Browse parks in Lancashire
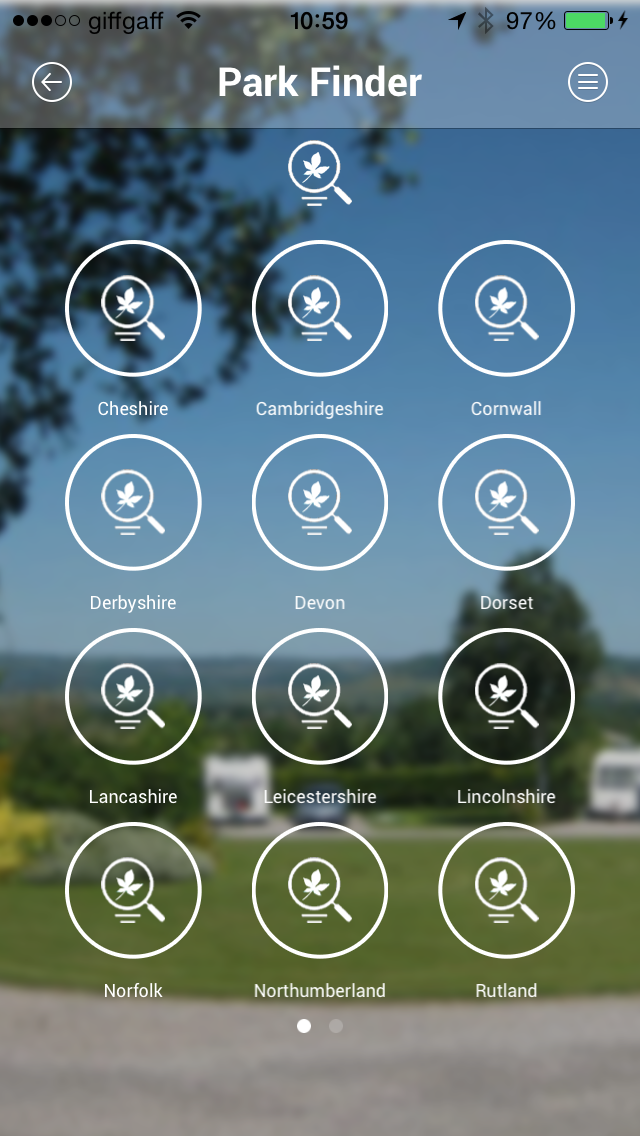This screenshot has height=1136, width=640. point(133,696)
